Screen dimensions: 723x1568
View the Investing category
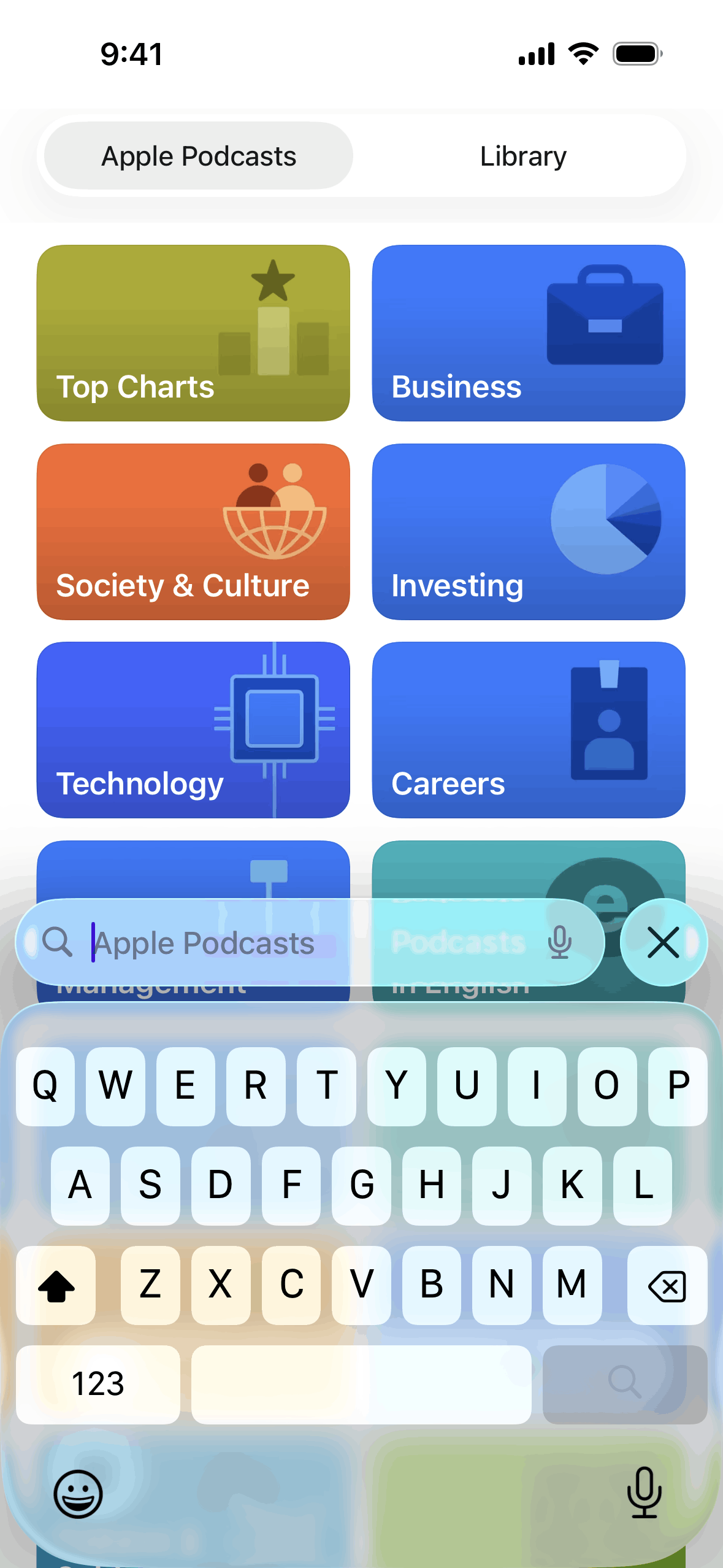coord(528,531)
